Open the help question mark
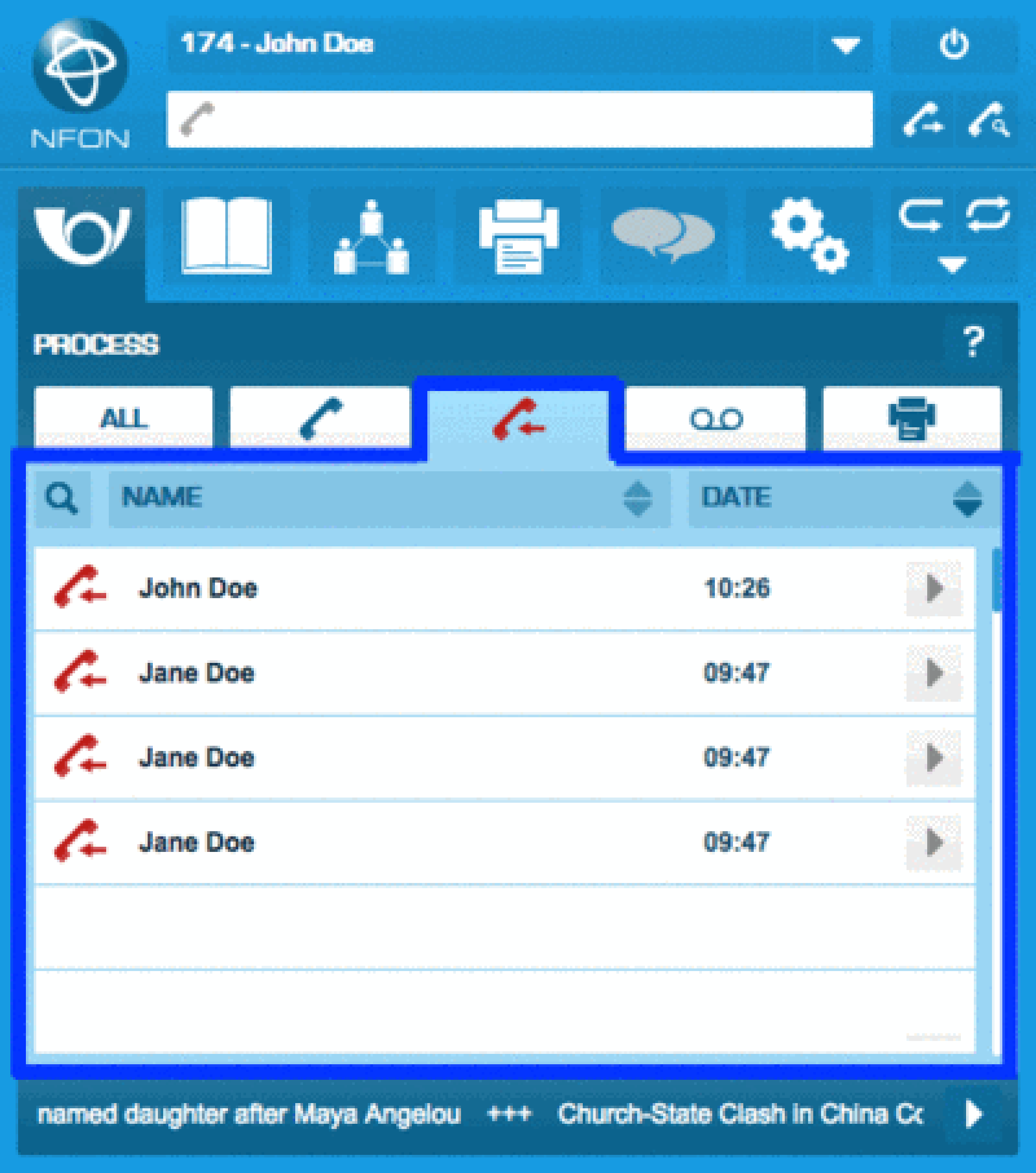This screenshot has height=1173, width=1036. pyautogui.click(x=972, y=342)
